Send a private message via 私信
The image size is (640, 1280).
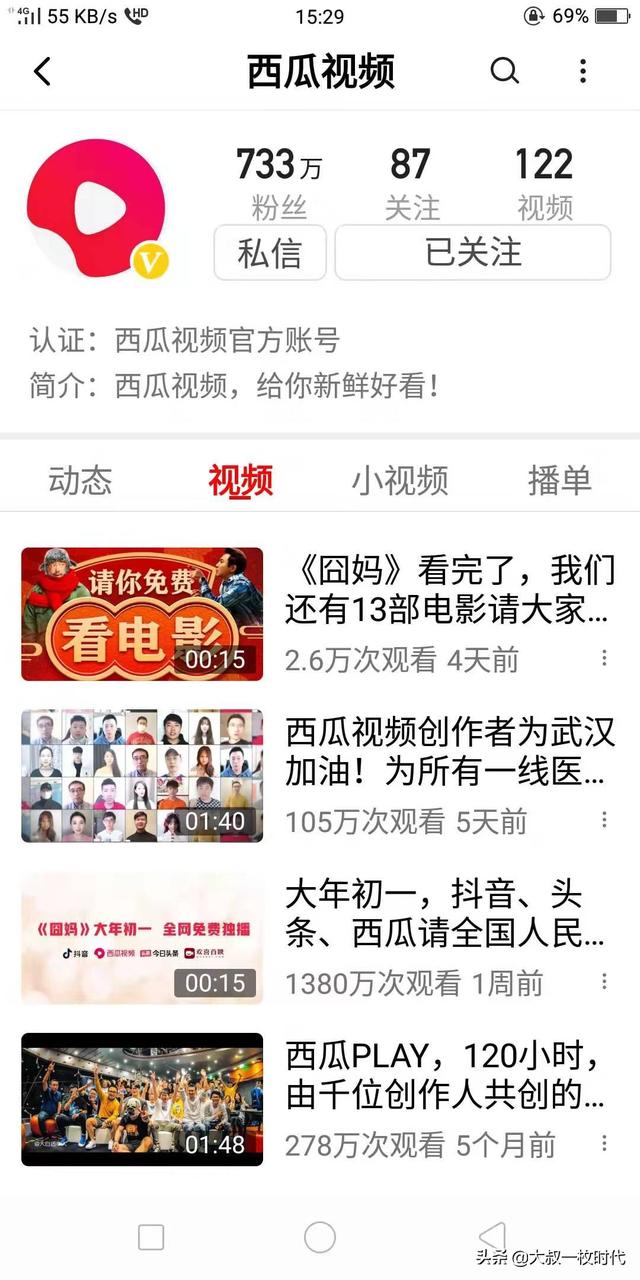pos(270,252)
